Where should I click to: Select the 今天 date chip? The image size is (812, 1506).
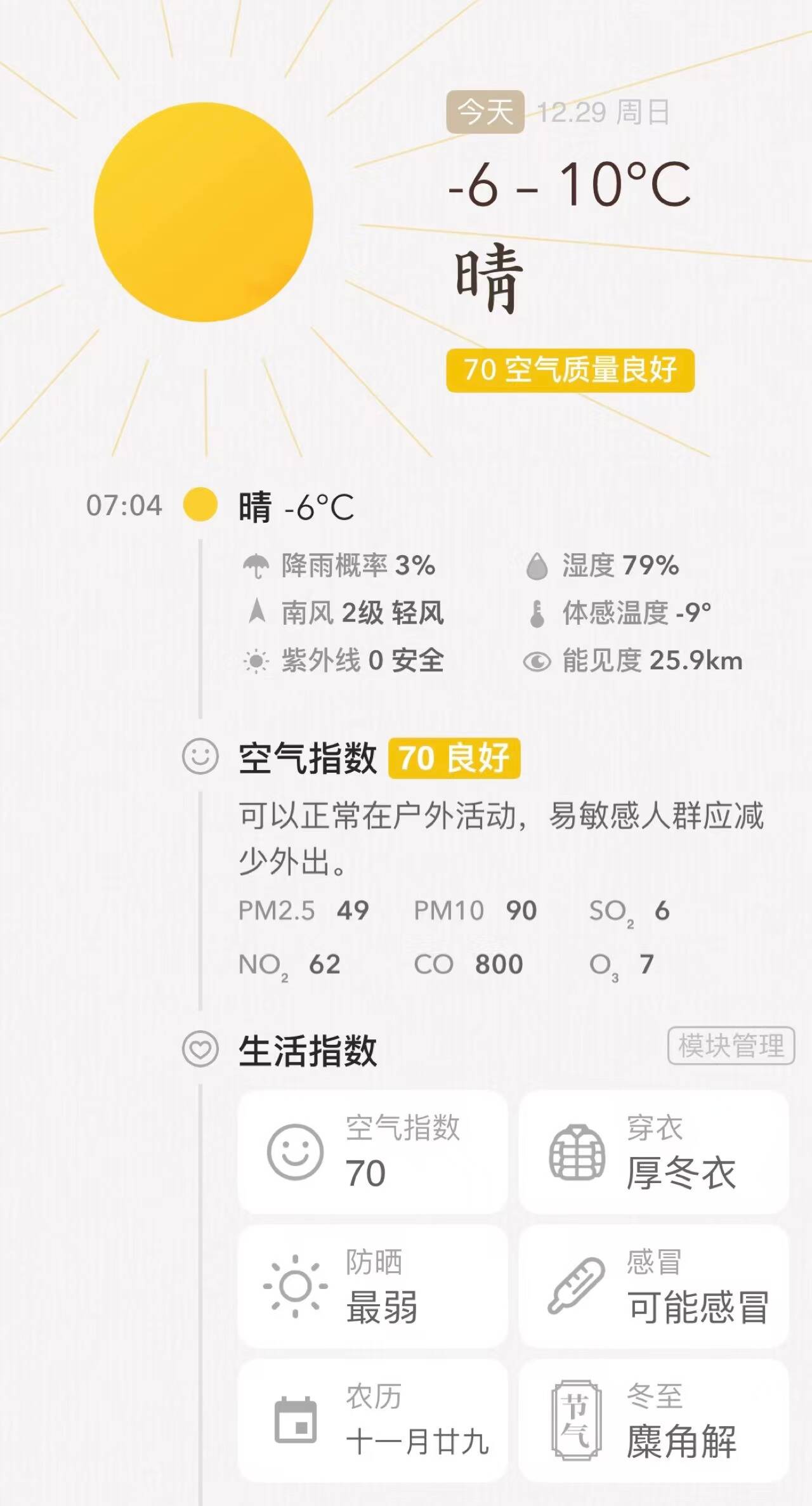(x=485, y=112)
